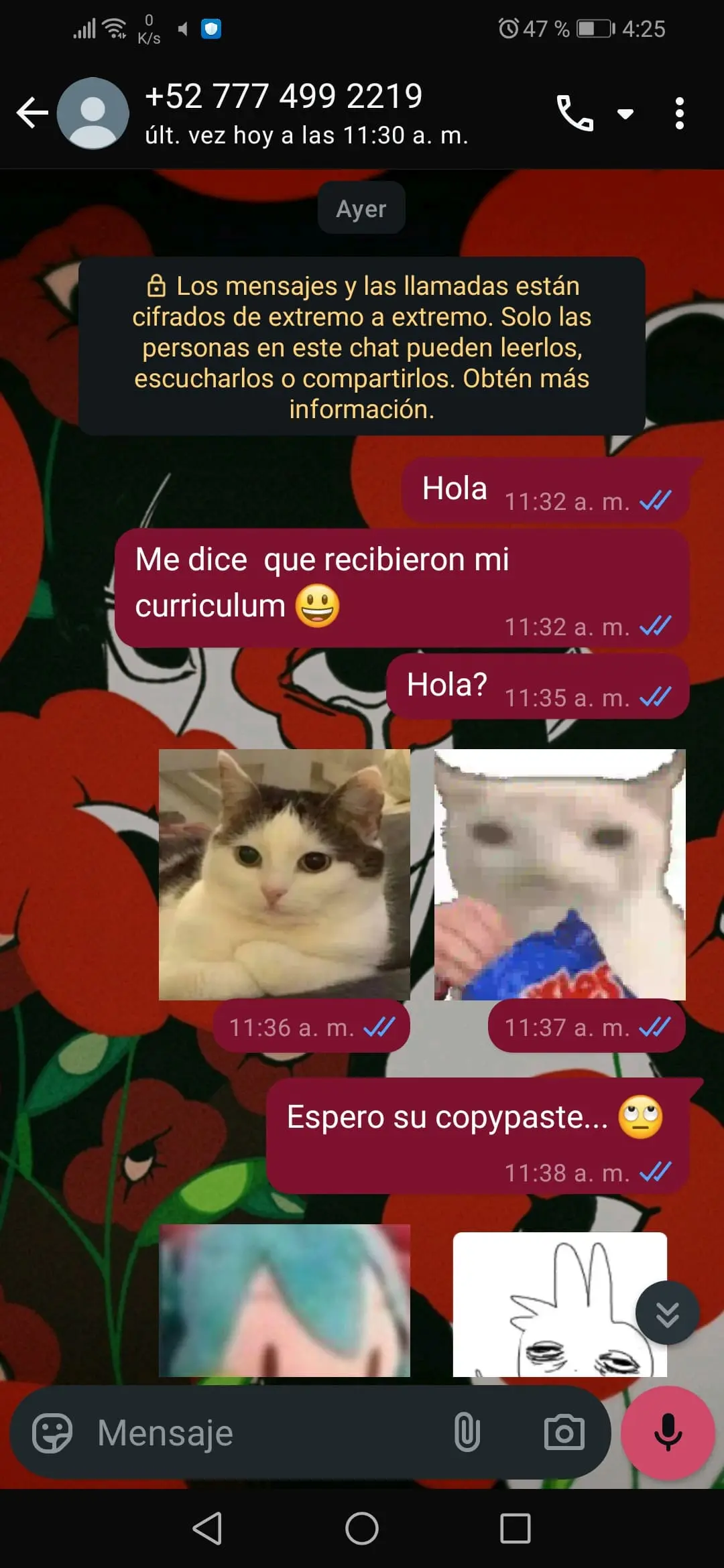Open the tabby cat sticker sent at 11:36
The width and height of the screenshot is (724, 1568).
(284, 874)
